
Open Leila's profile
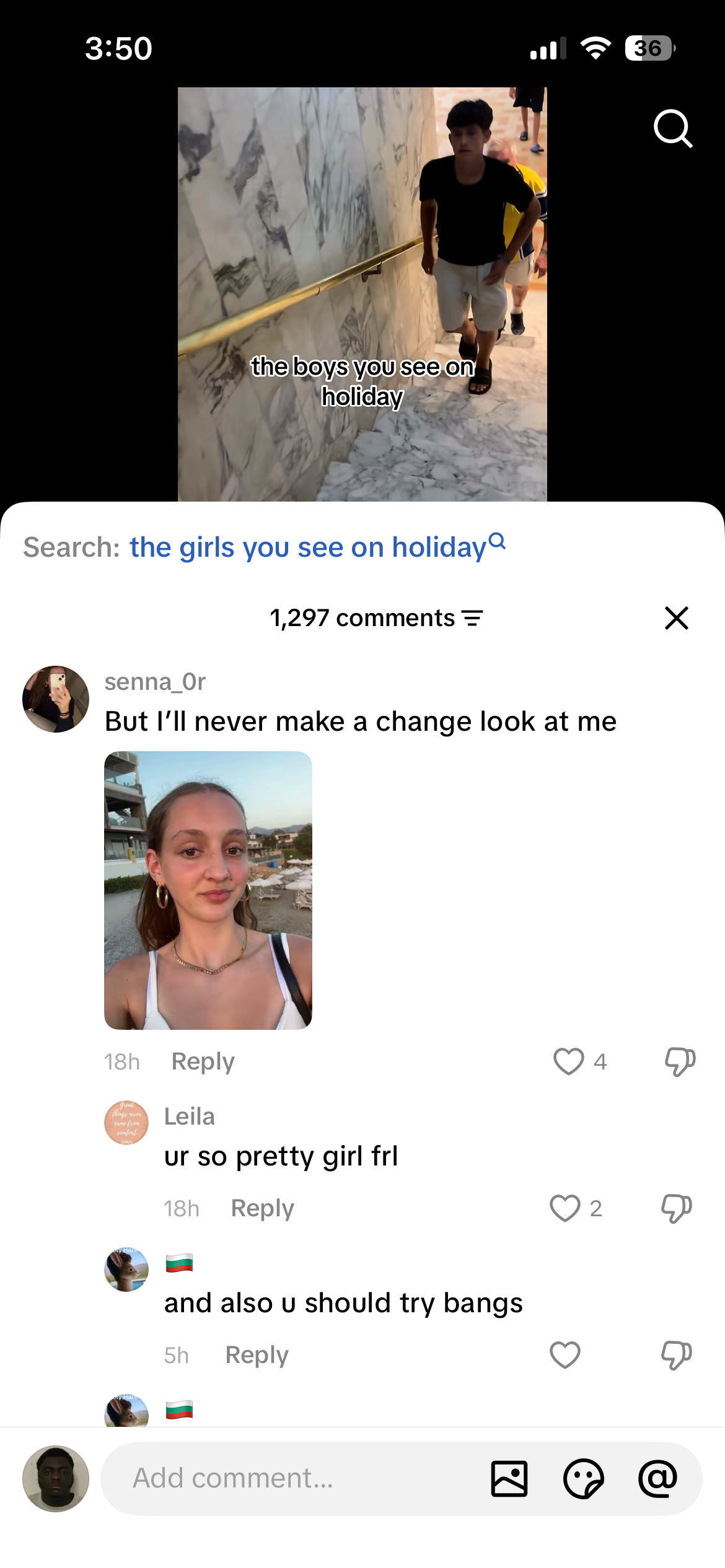point(126,1123)
